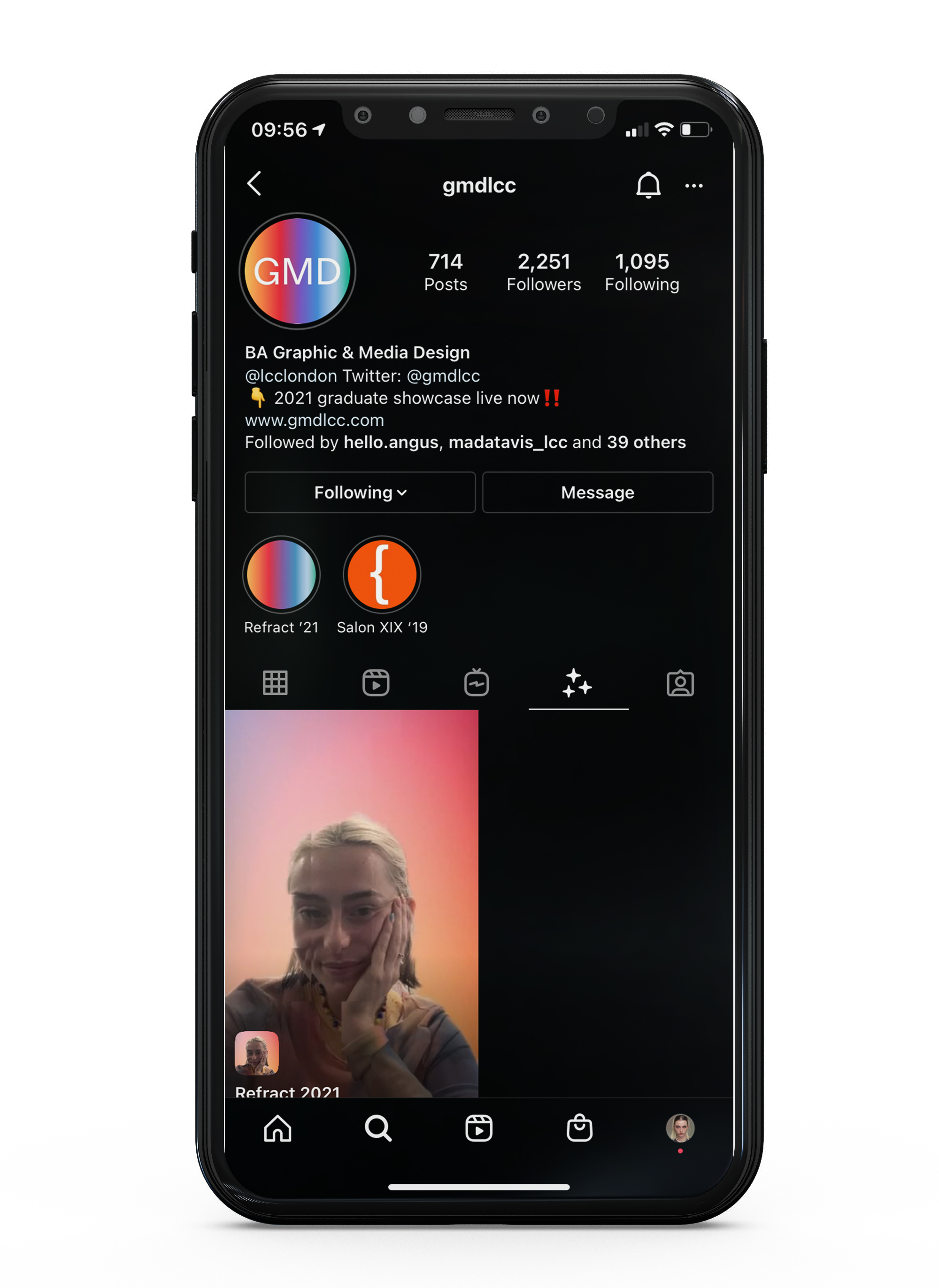Open the Search and Explore tab

click(378, 1128)
